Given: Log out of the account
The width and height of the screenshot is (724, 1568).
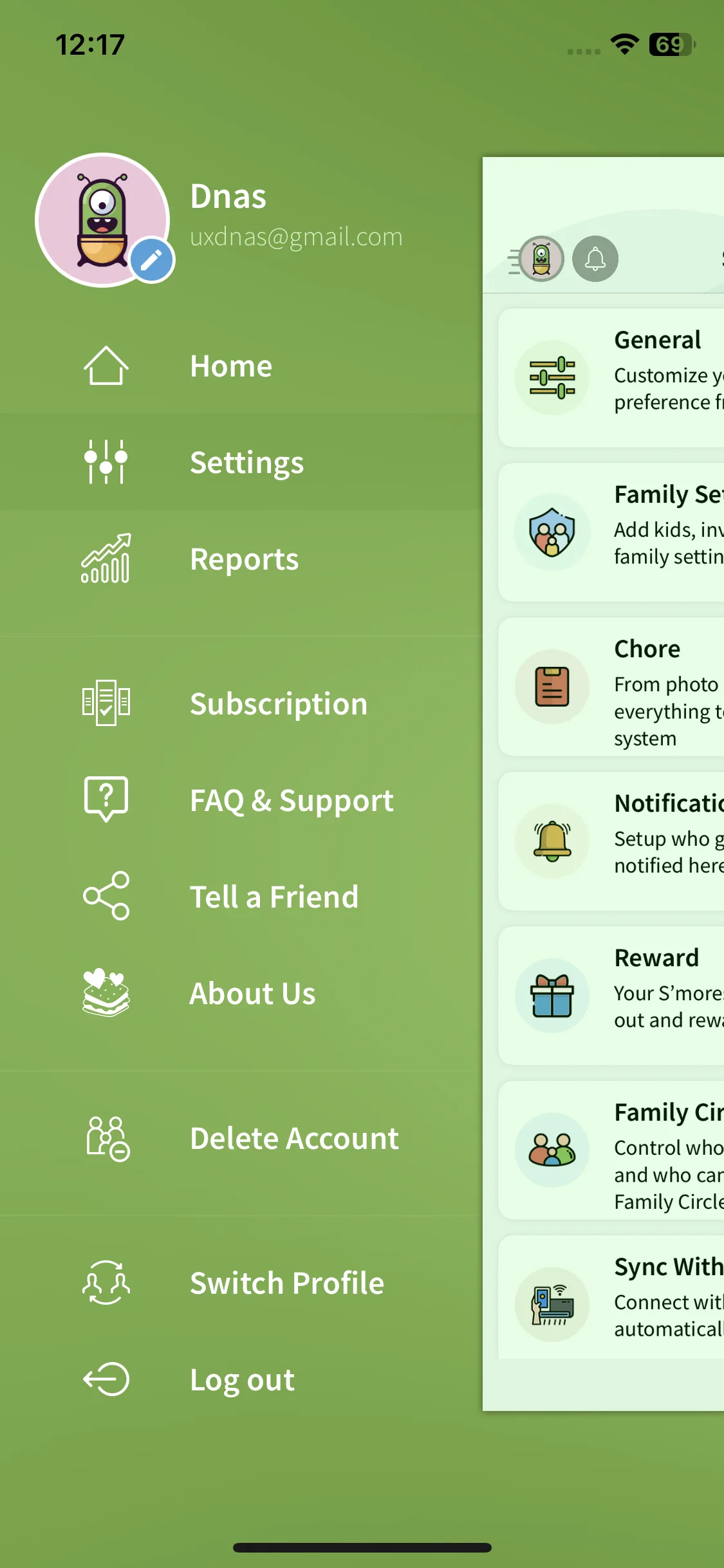Looking at the screenshot, I should [x=241, y=1379].
